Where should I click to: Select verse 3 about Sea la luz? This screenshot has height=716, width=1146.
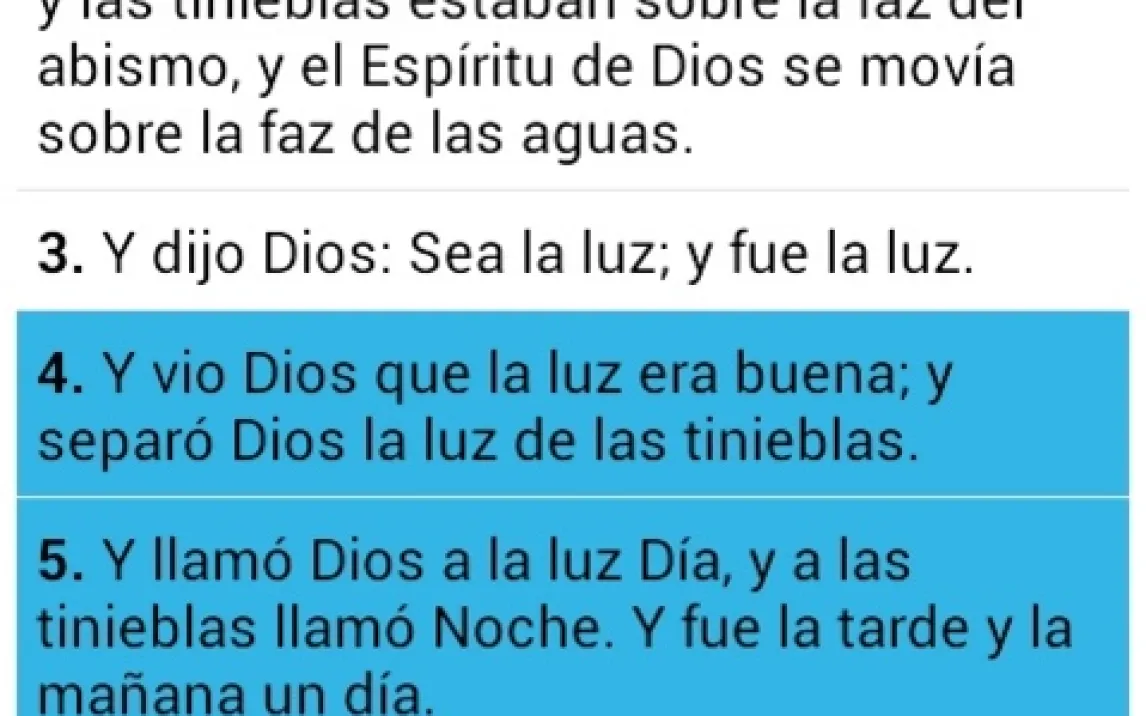[505, 255]
